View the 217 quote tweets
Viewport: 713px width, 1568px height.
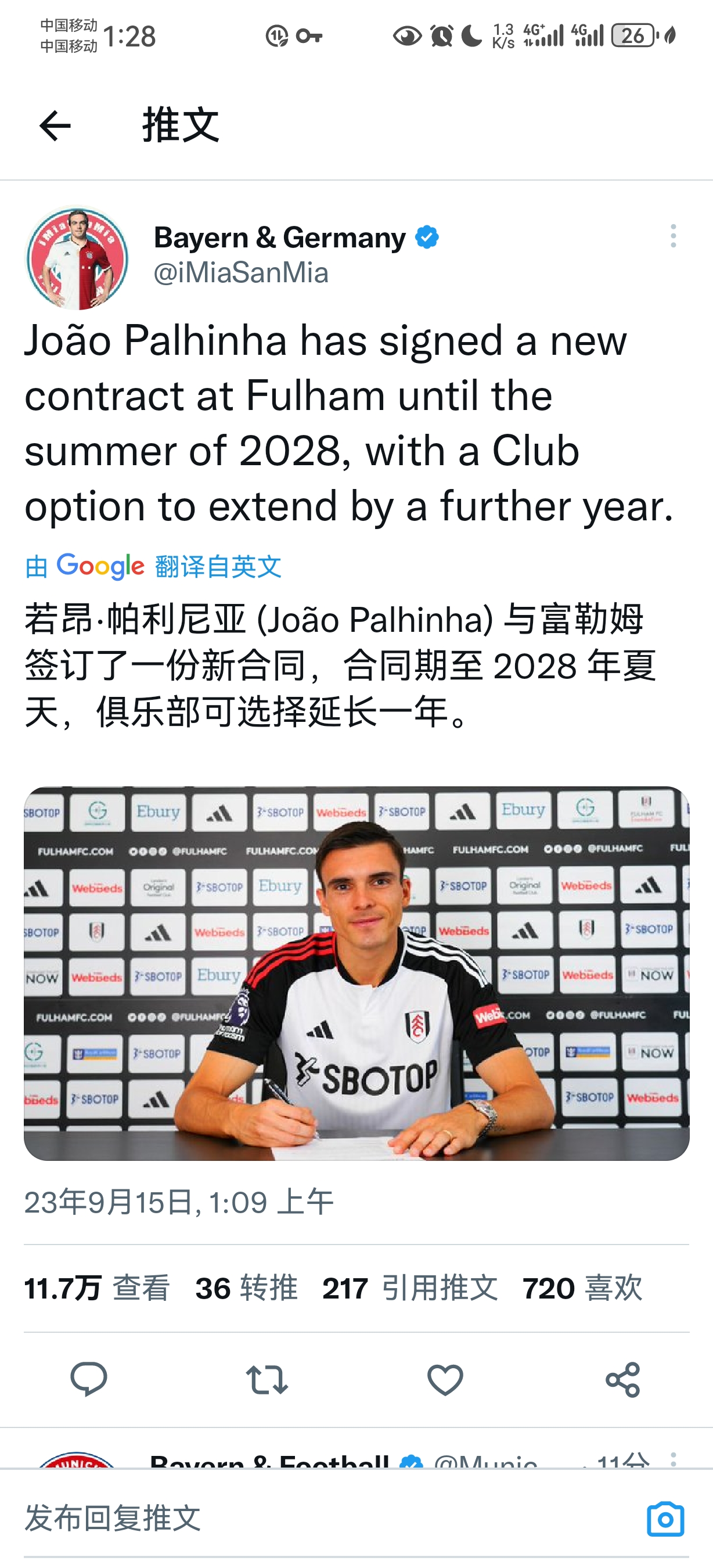(x=410, y=1288)
